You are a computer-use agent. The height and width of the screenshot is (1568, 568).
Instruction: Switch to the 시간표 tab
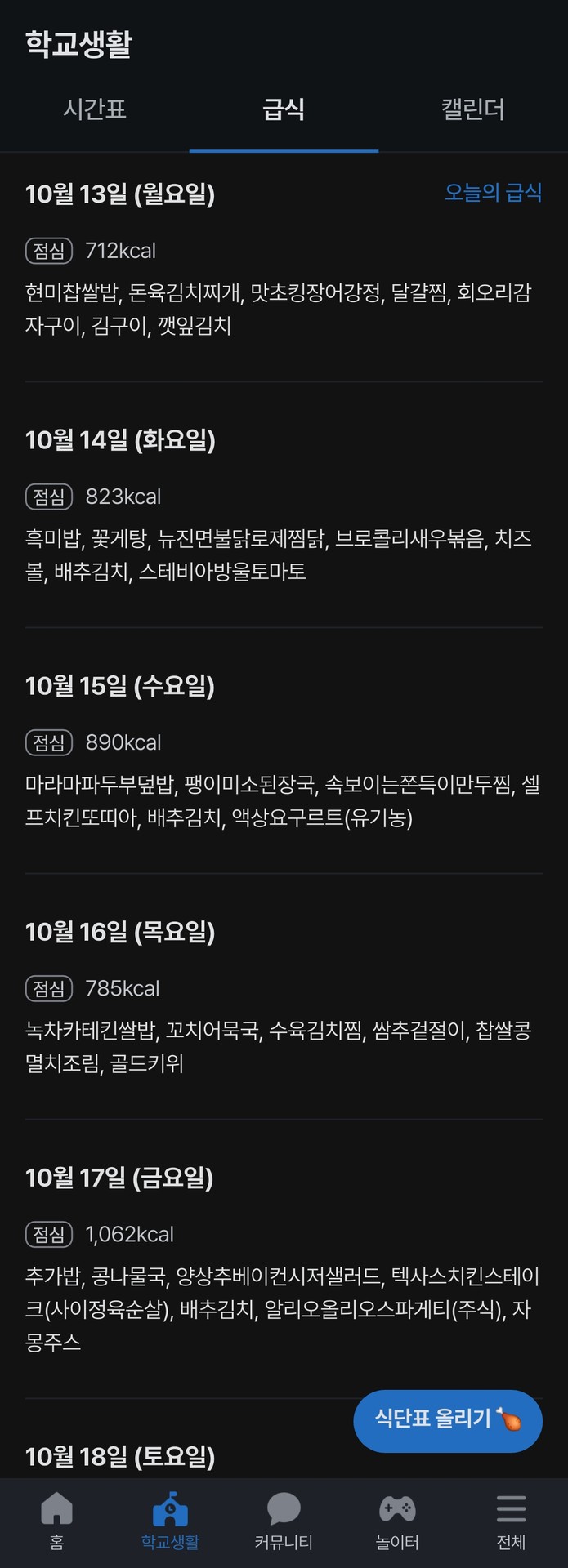click(95, 109)
